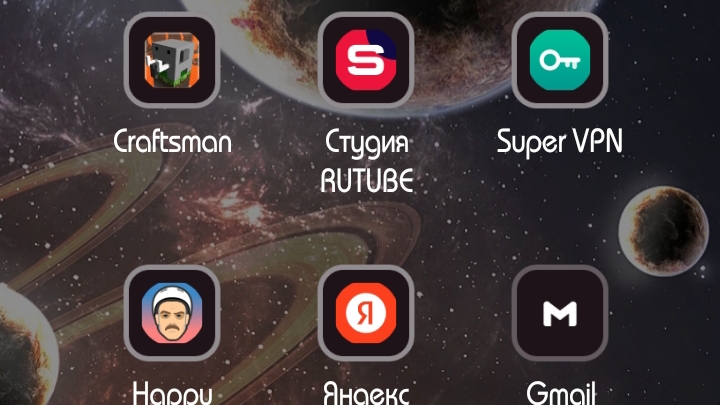Launch the Happy app icon
This screenshot has height=405, width=720.
click(172, 313)
